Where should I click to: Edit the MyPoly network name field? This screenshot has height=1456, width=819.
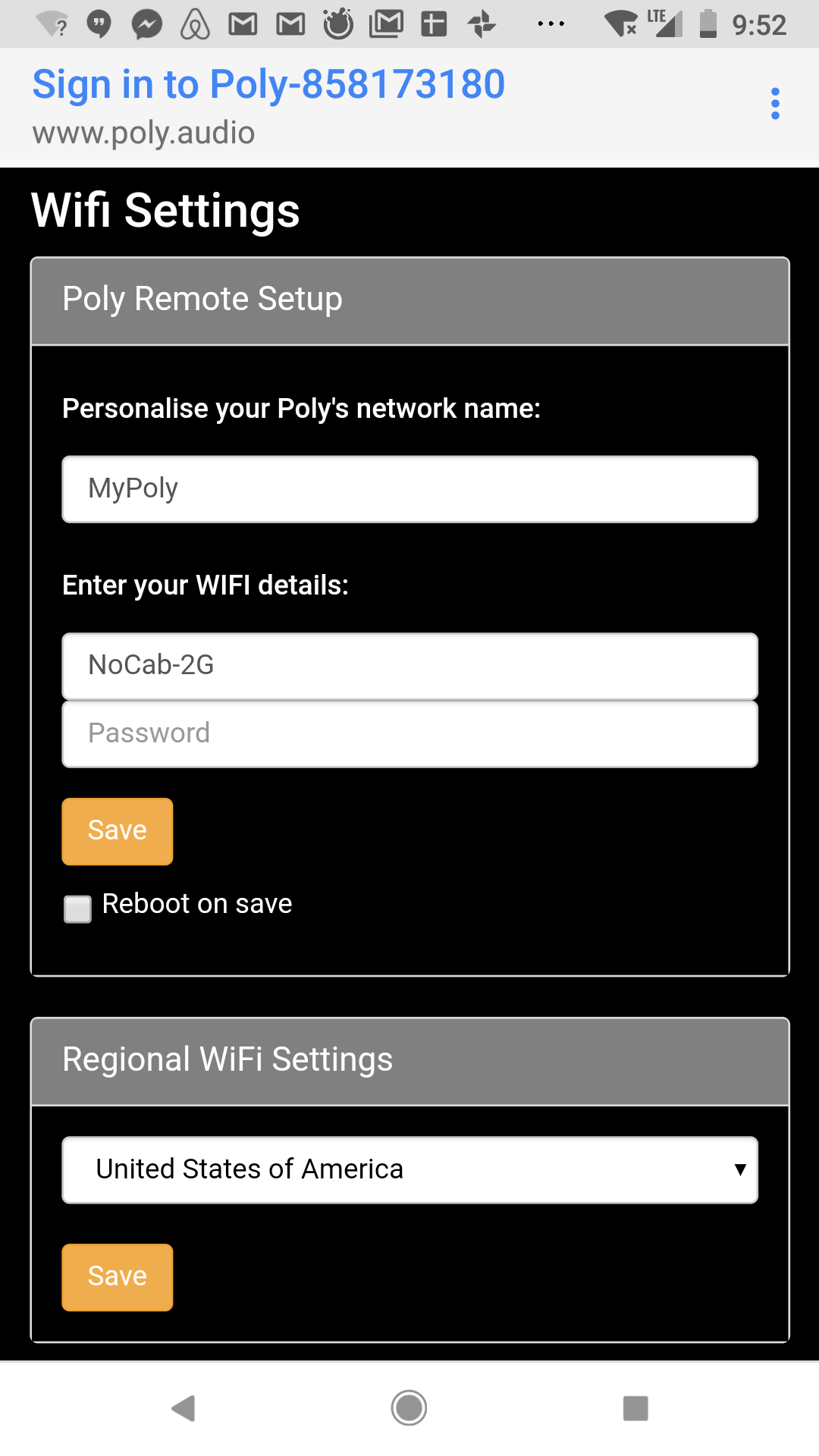pos(409,489)
